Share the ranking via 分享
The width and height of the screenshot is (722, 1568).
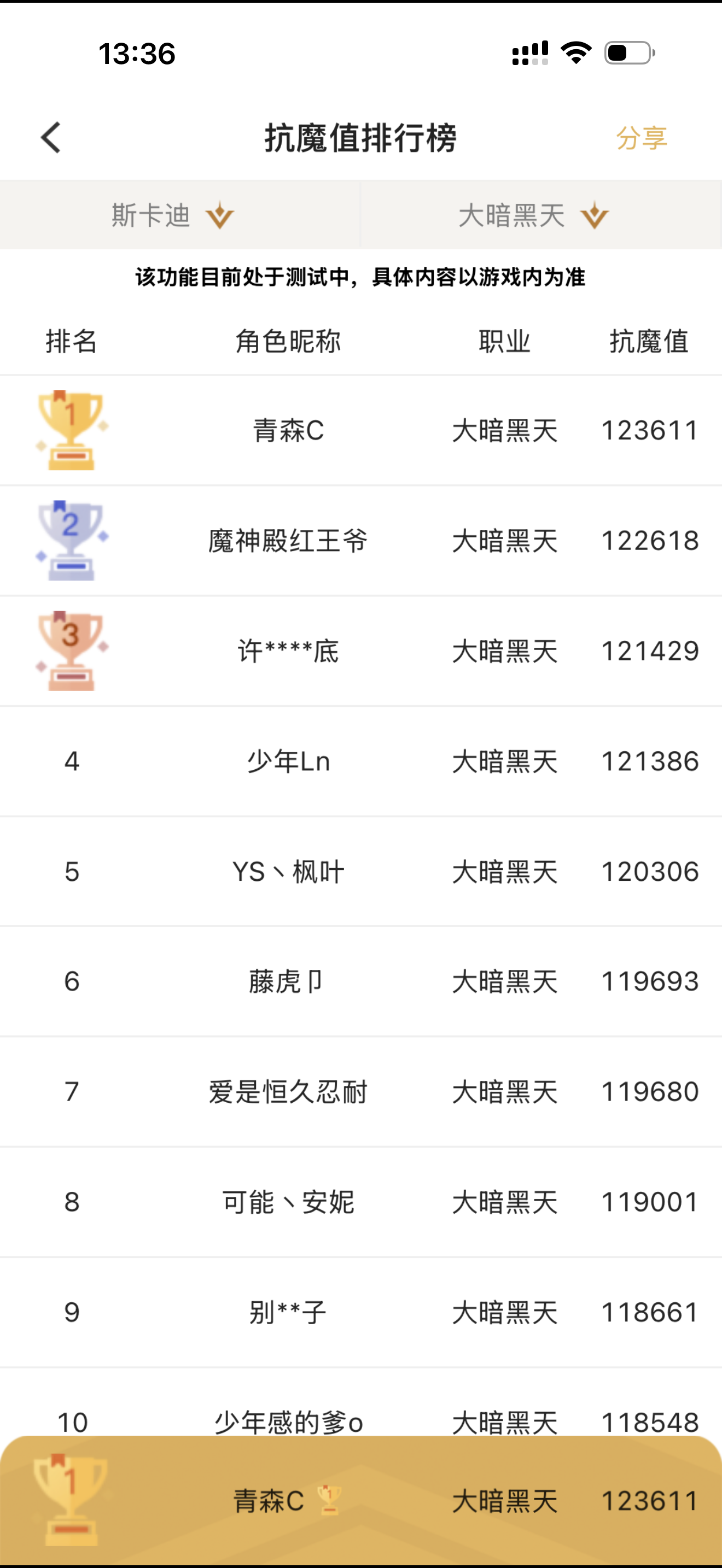click(x=641, y=138)
